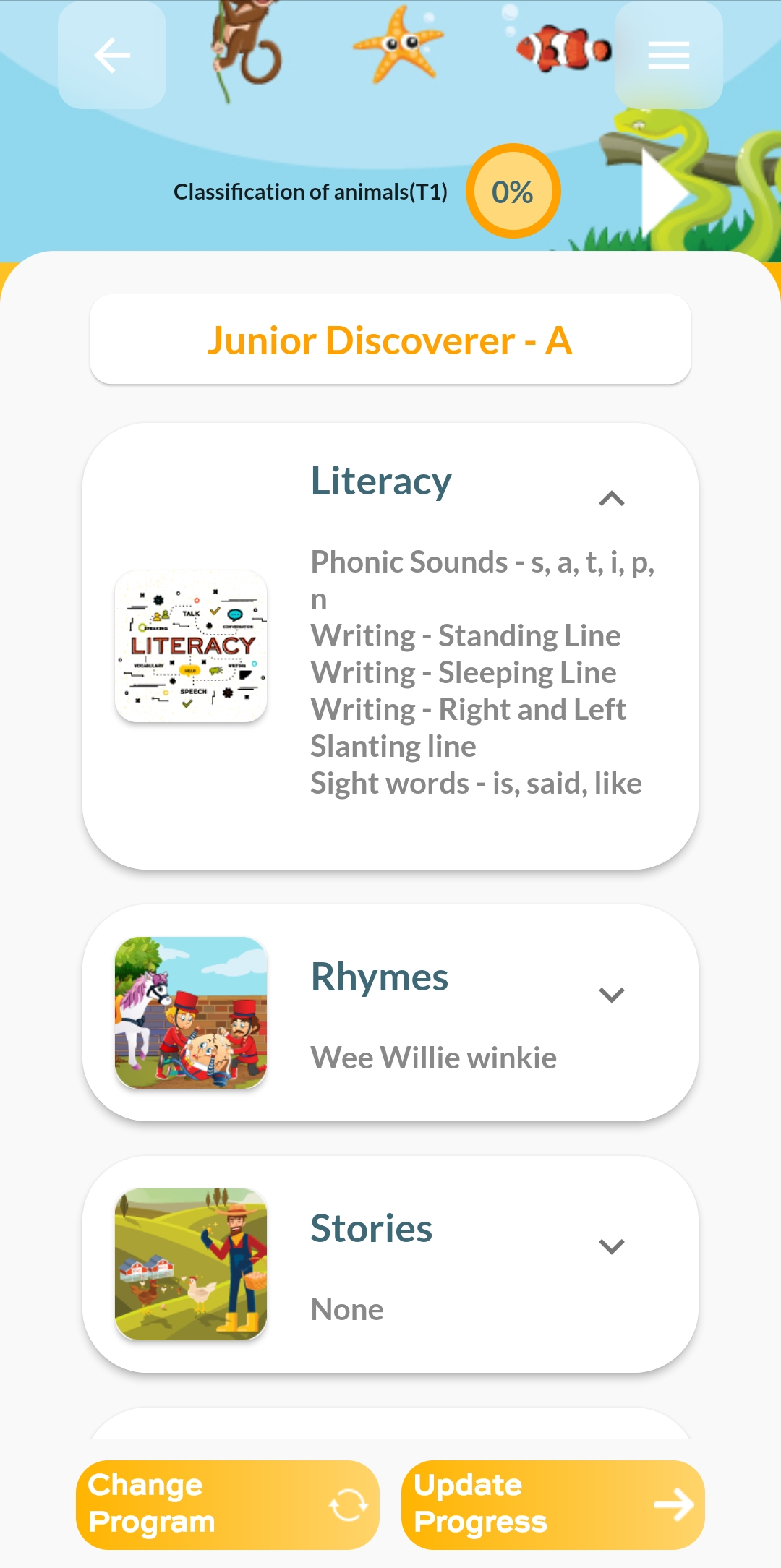Tap the Update Progress button
The image size is (781, 1568).
point(552,1504)
